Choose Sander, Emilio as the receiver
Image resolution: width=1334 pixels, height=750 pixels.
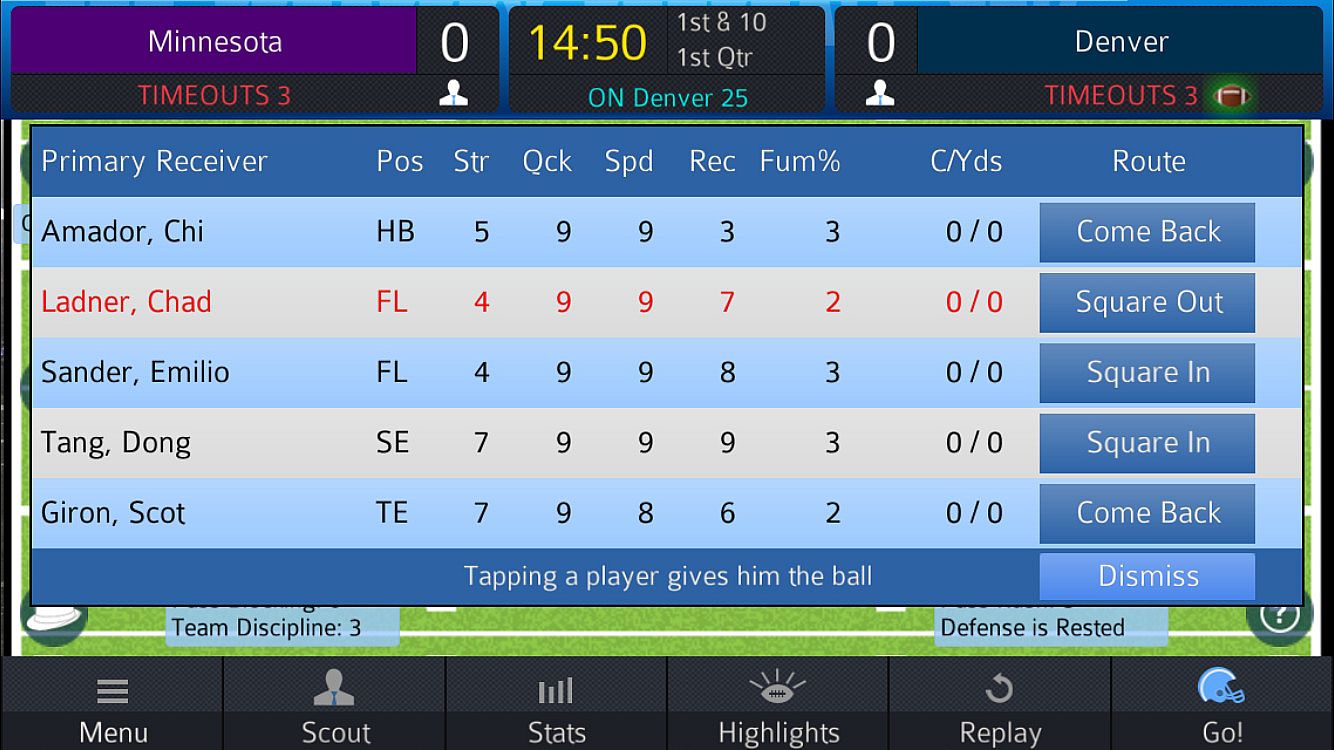(135, 372)
